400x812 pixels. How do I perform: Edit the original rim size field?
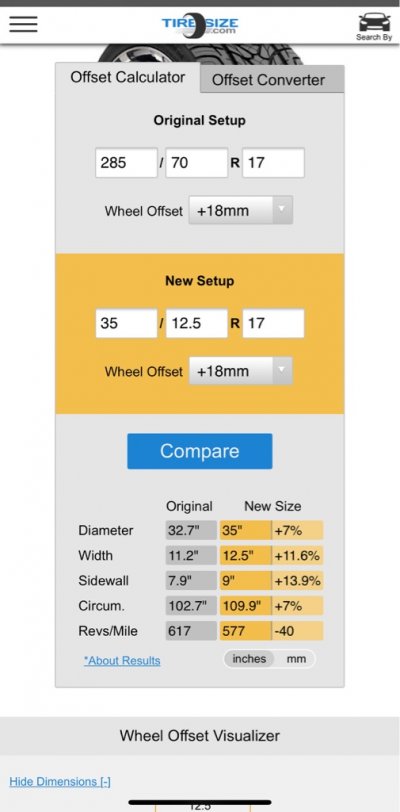pyautogui.click(x=273, y=163)
